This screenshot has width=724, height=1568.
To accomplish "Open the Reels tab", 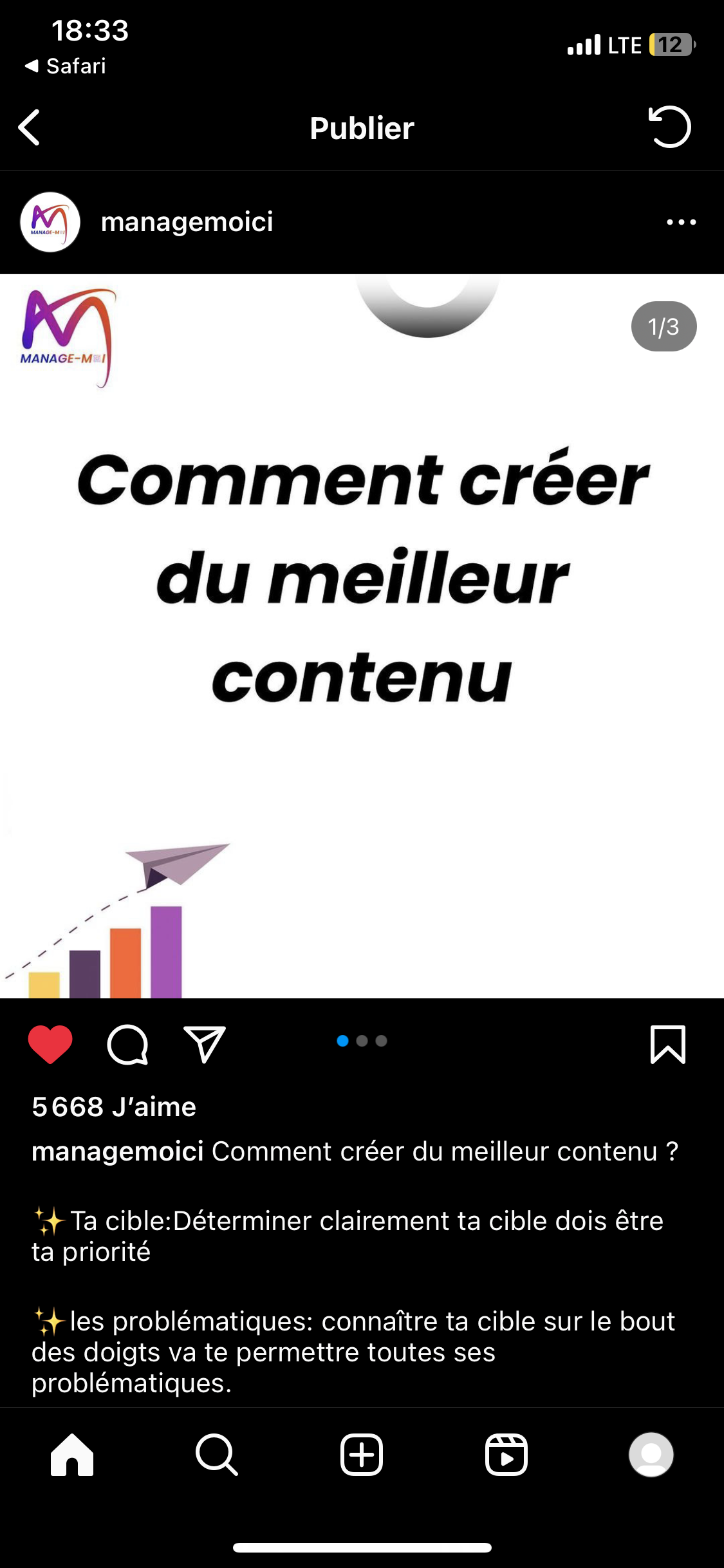I will pyautogui.click(x=506, y=1455).
